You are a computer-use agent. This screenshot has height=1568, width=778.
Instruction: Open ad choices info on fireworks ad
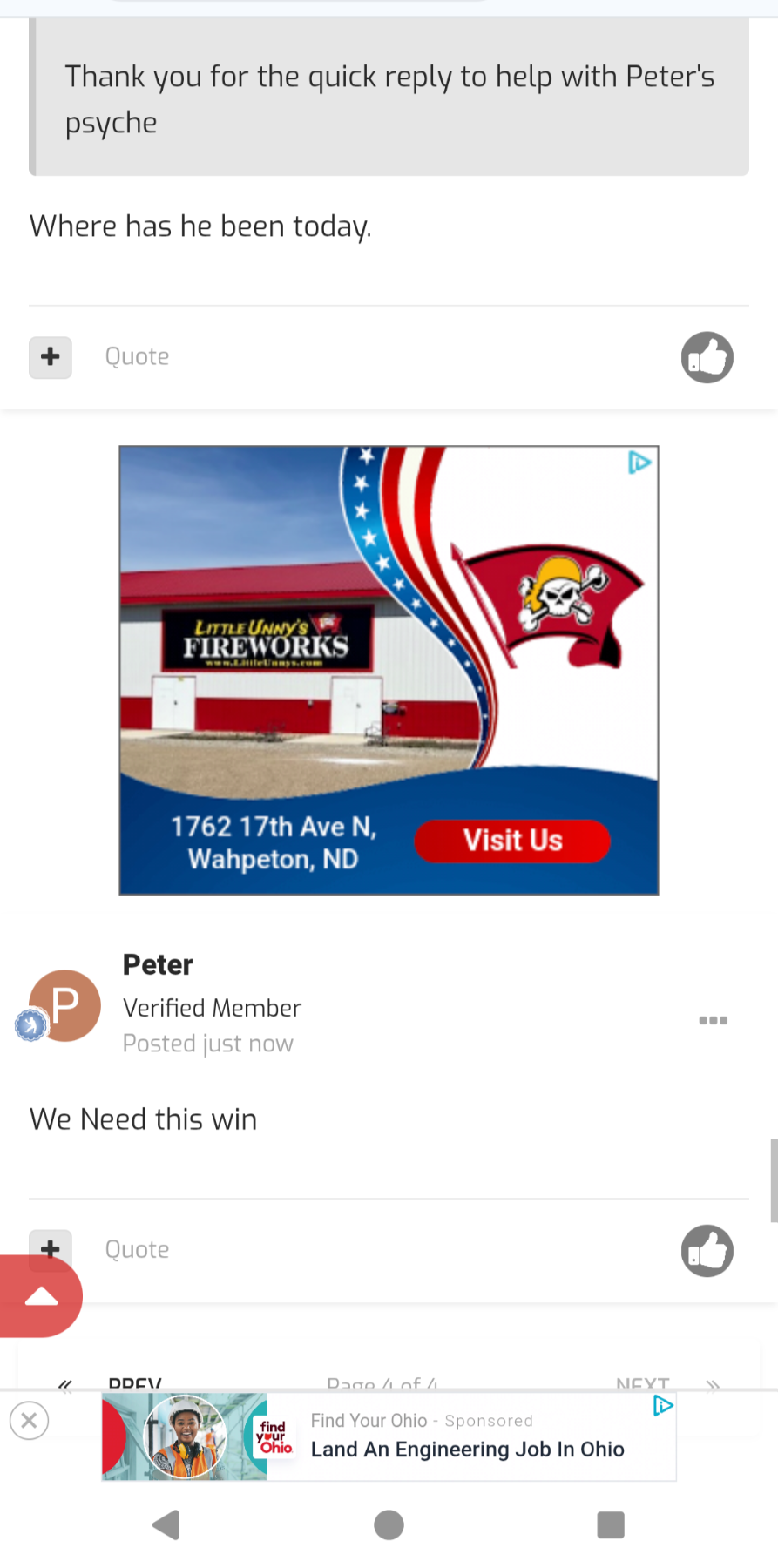[x=640, y=463]
